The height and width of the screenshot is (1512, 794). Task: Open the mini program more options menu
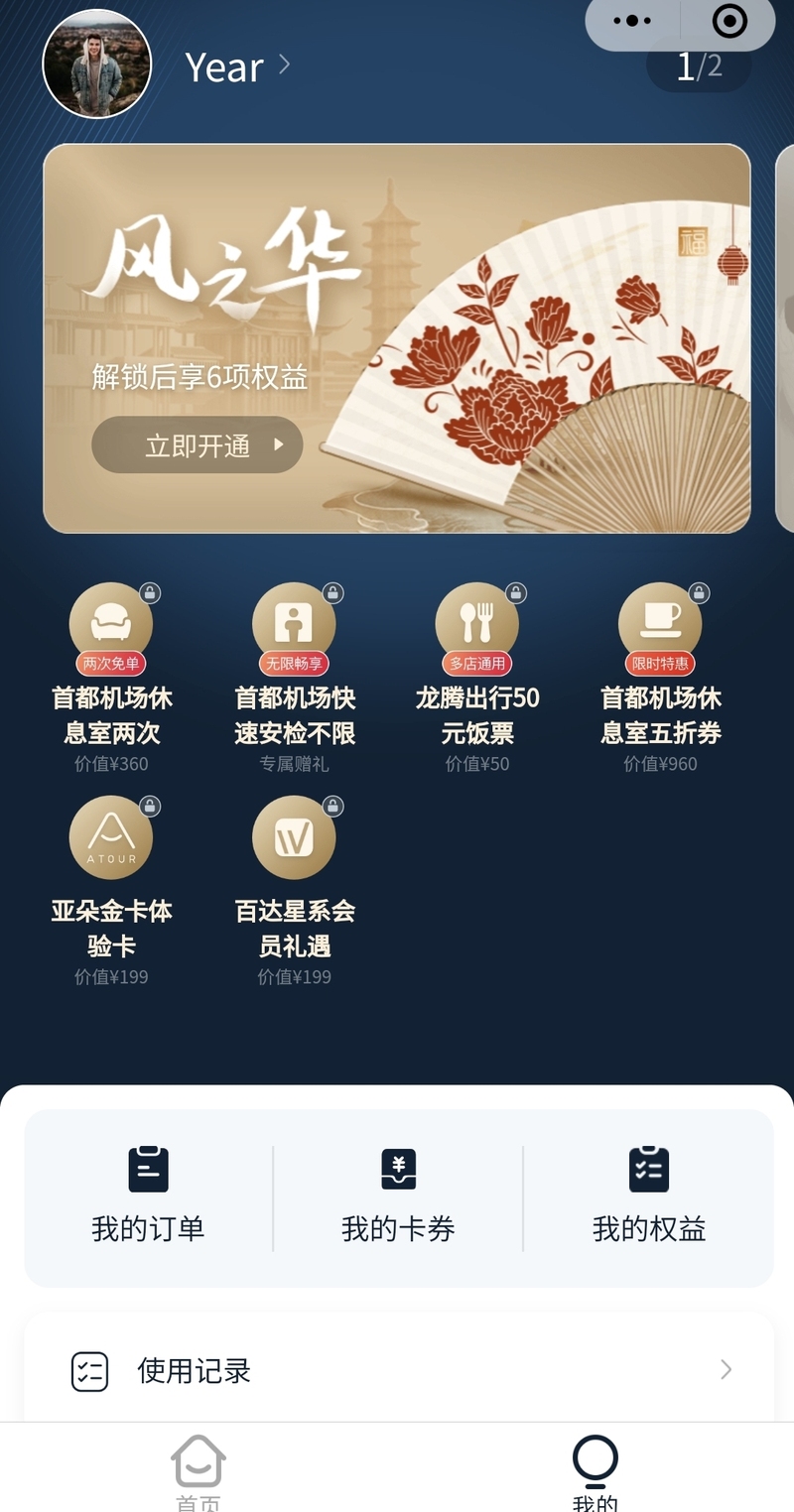pos(632,21)
